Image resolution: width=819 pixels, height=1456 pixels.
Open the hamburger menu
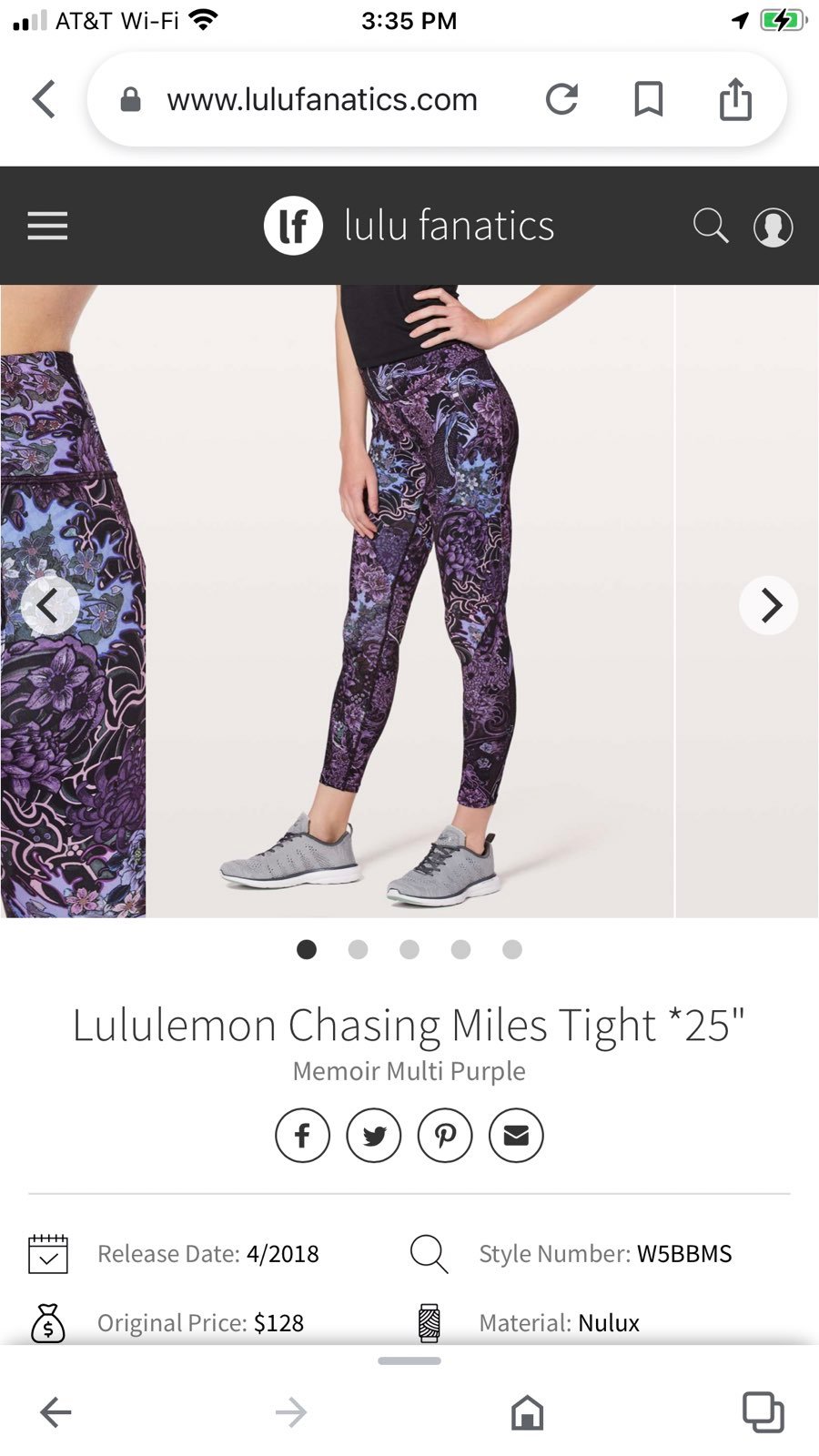(47, 226)
